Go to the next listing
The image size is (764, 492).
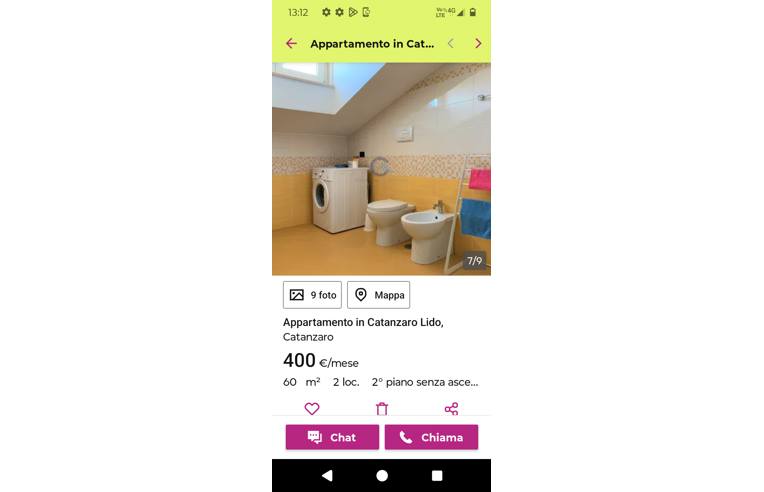[x=478, y=44]
